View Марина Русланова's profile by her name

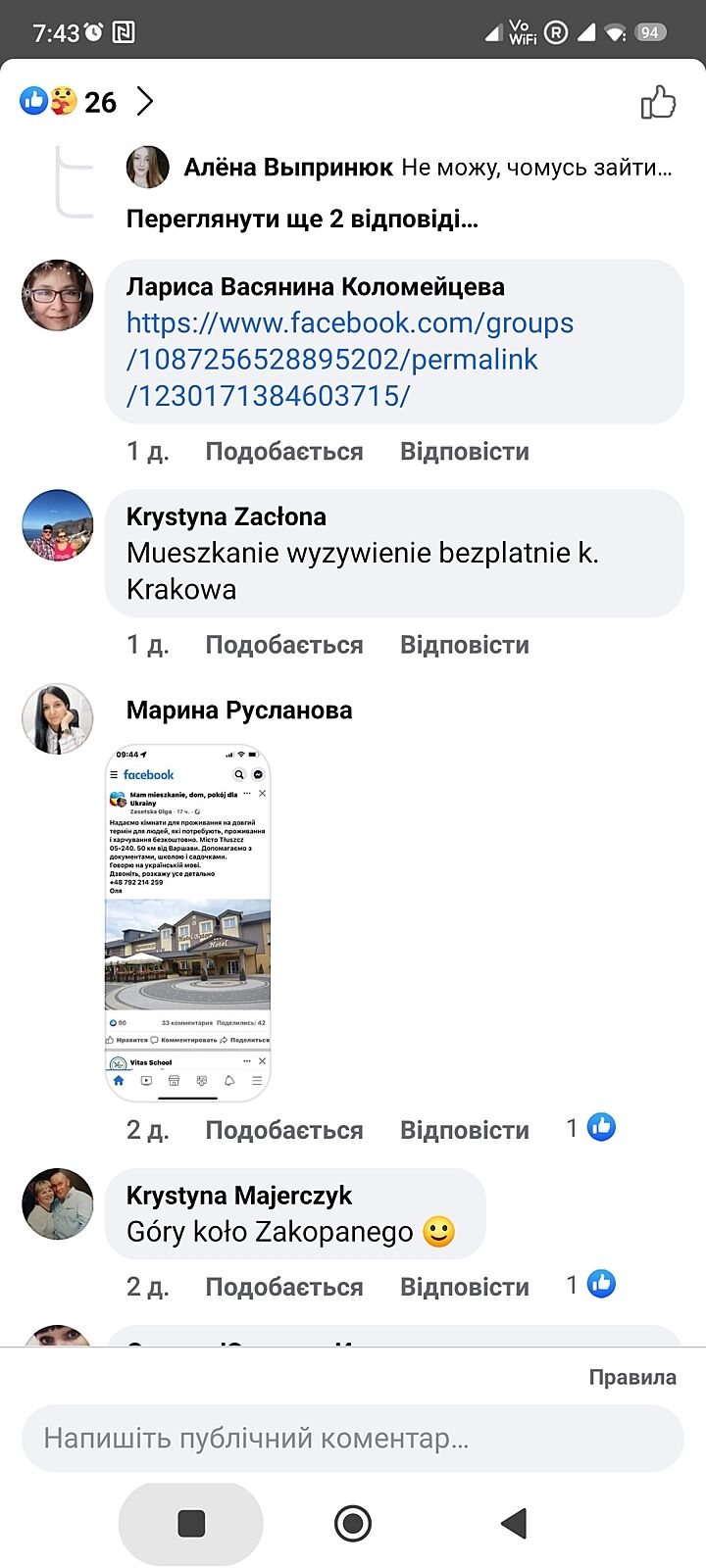[239, 710]
